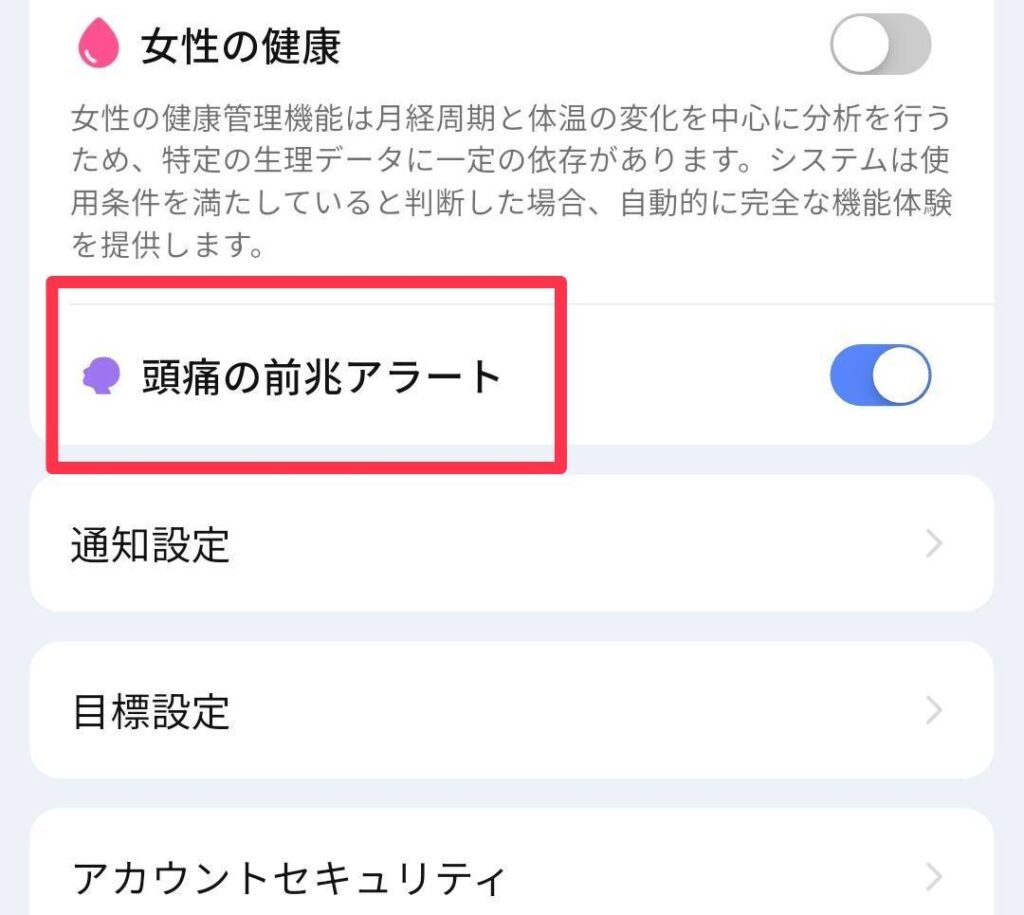The image size is (1024, 915).
Task: Open 目標設定
Action: click(x=510, y=711)
